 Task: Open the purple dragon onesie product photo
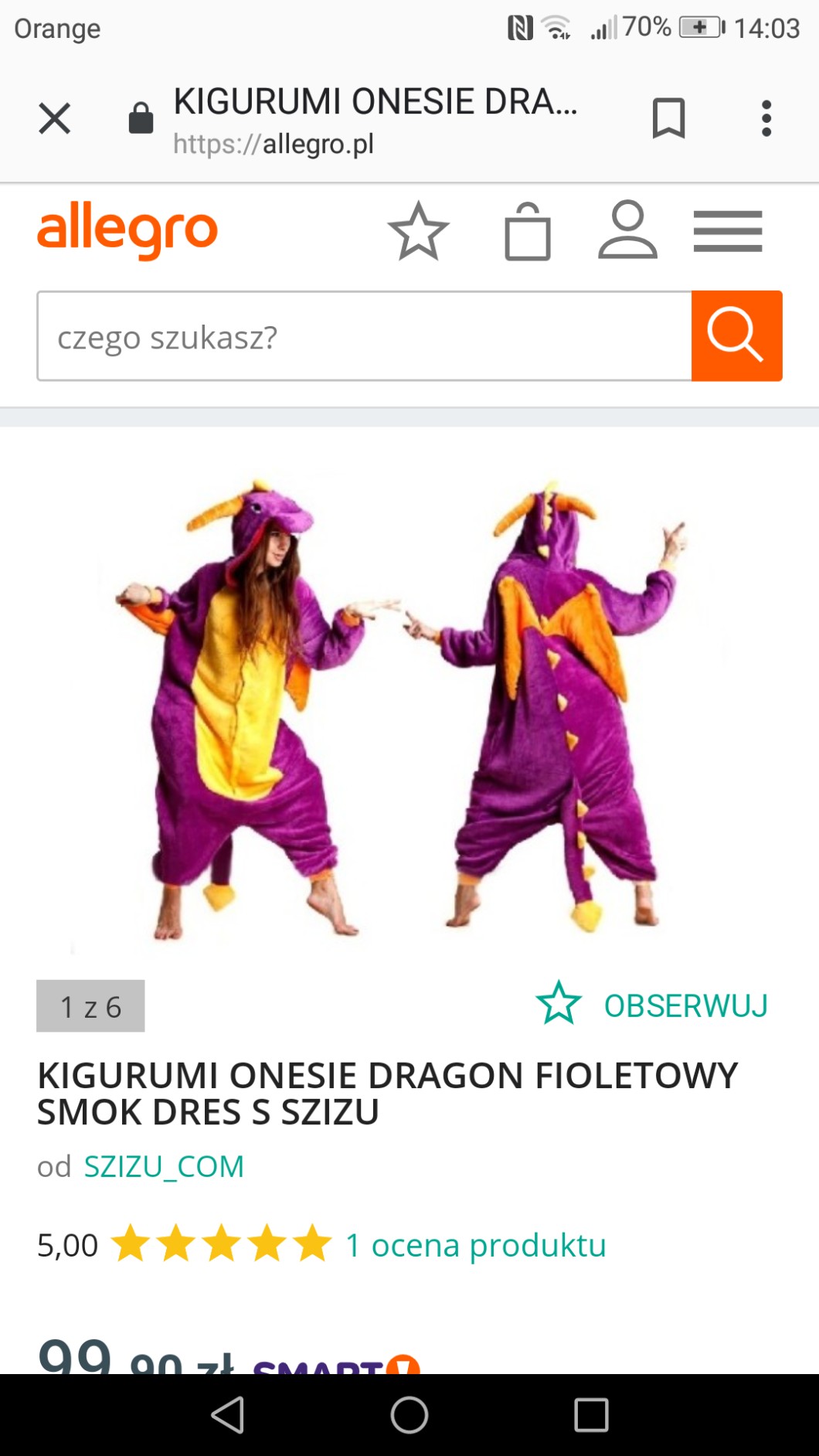tap(408, 703)
